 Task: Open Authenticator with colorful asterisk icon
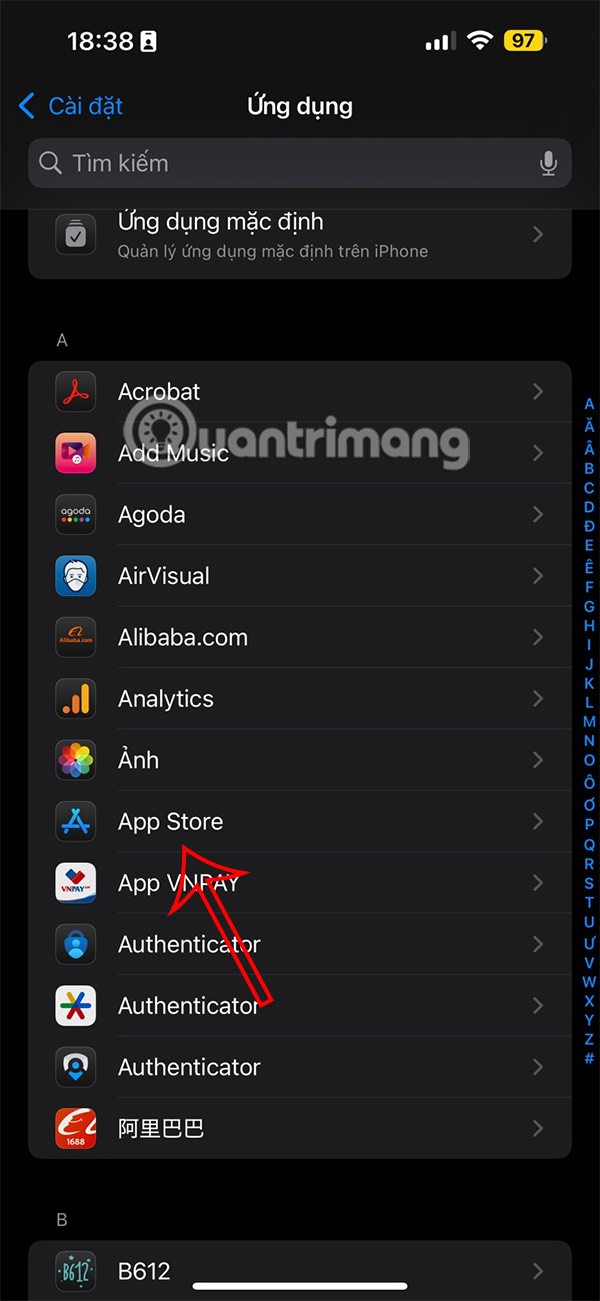coord(300,1006)
